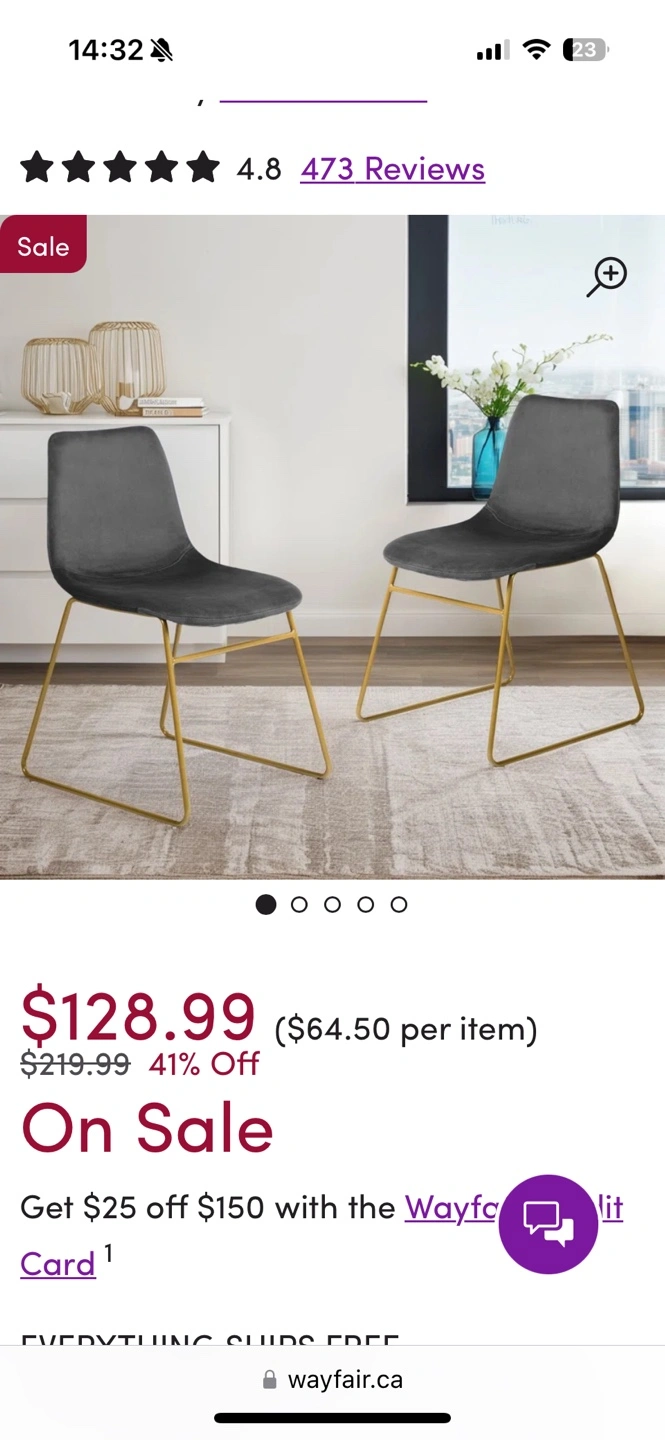Open the 473 Reviews link

(x=392, y=169)
